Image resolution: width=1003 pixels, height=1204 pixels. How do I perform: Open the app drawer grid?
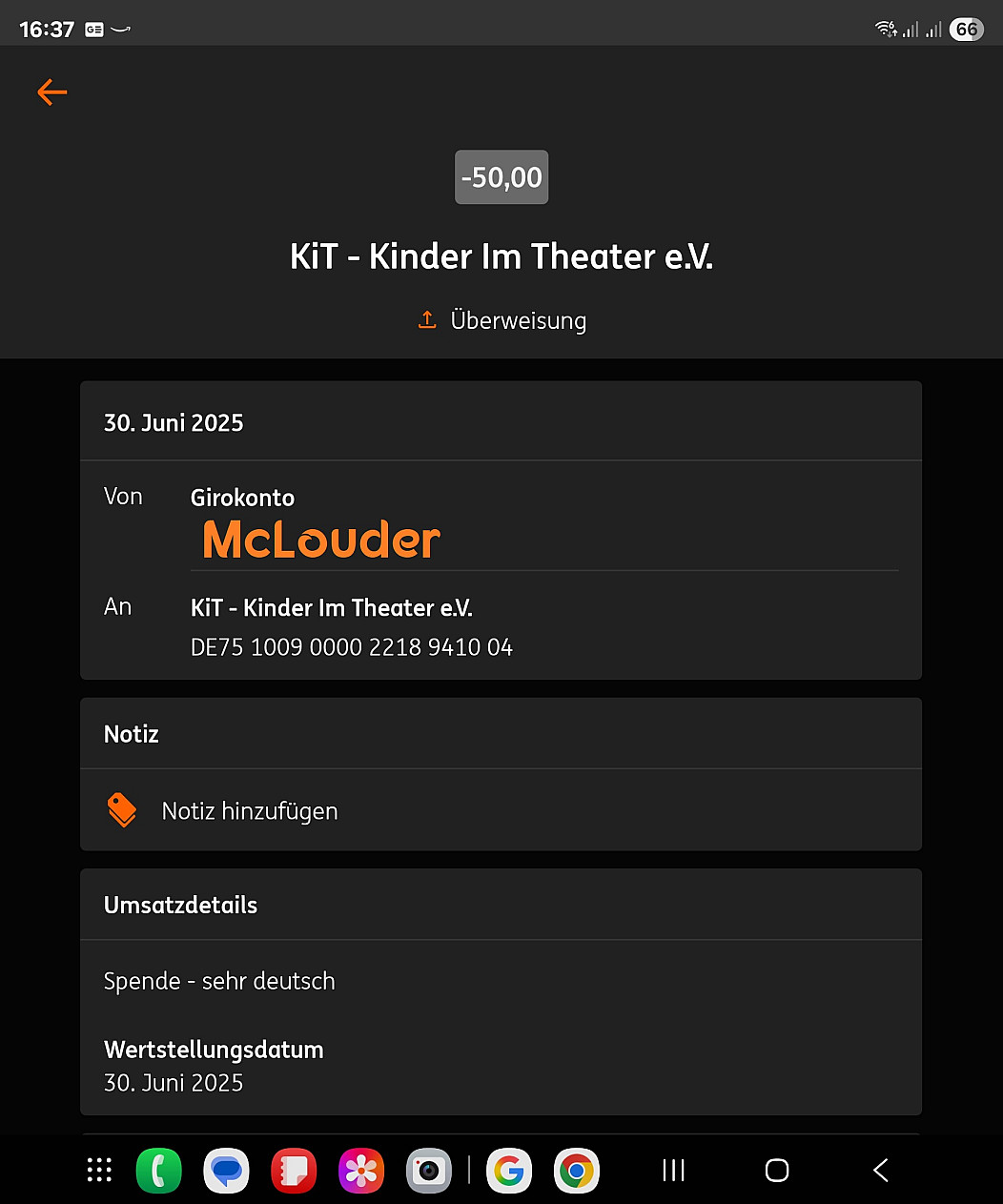coord(99,1170)
